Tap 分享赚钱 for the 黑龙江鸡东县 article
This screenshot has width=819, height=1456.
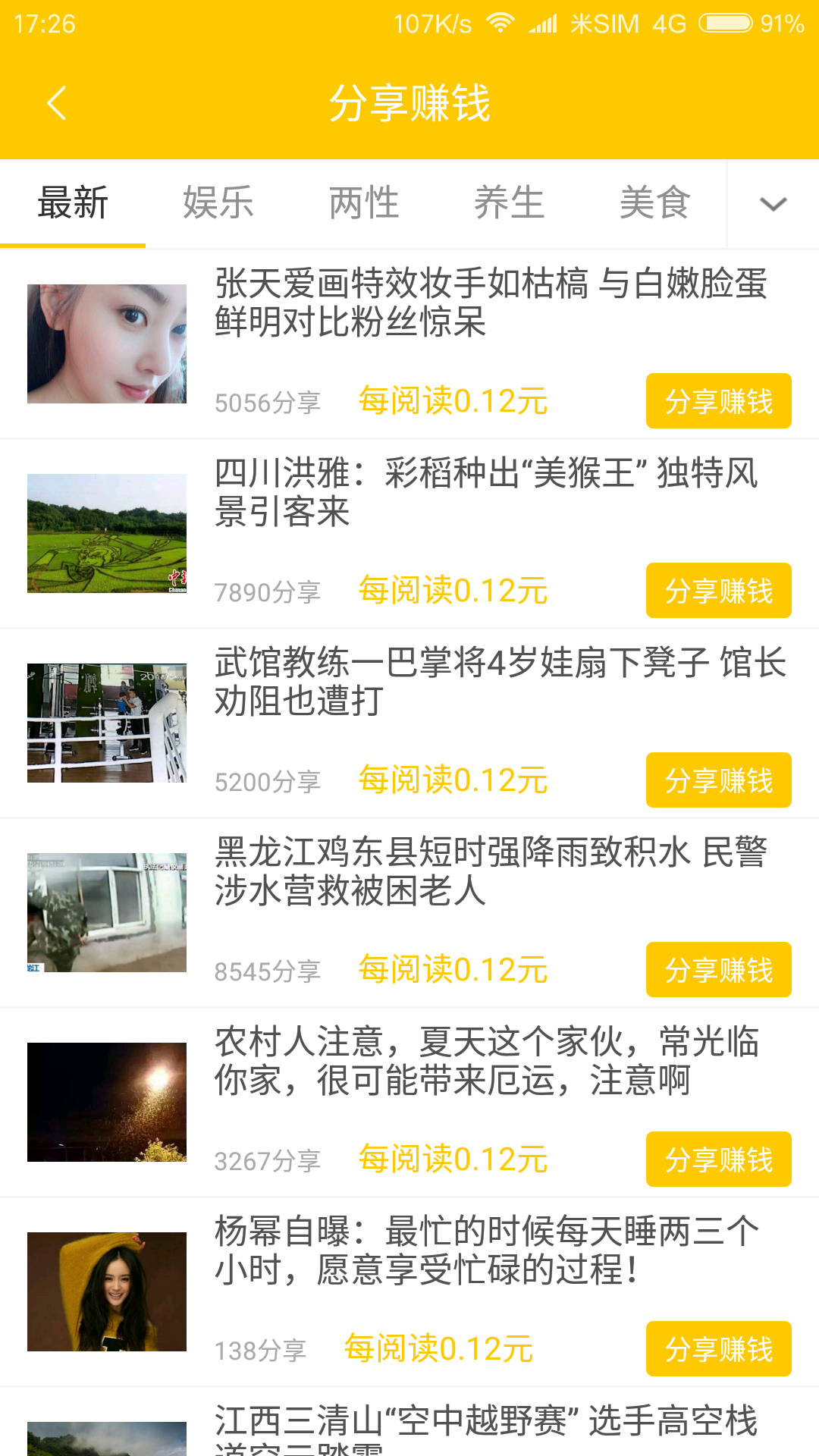coord(719,970)
